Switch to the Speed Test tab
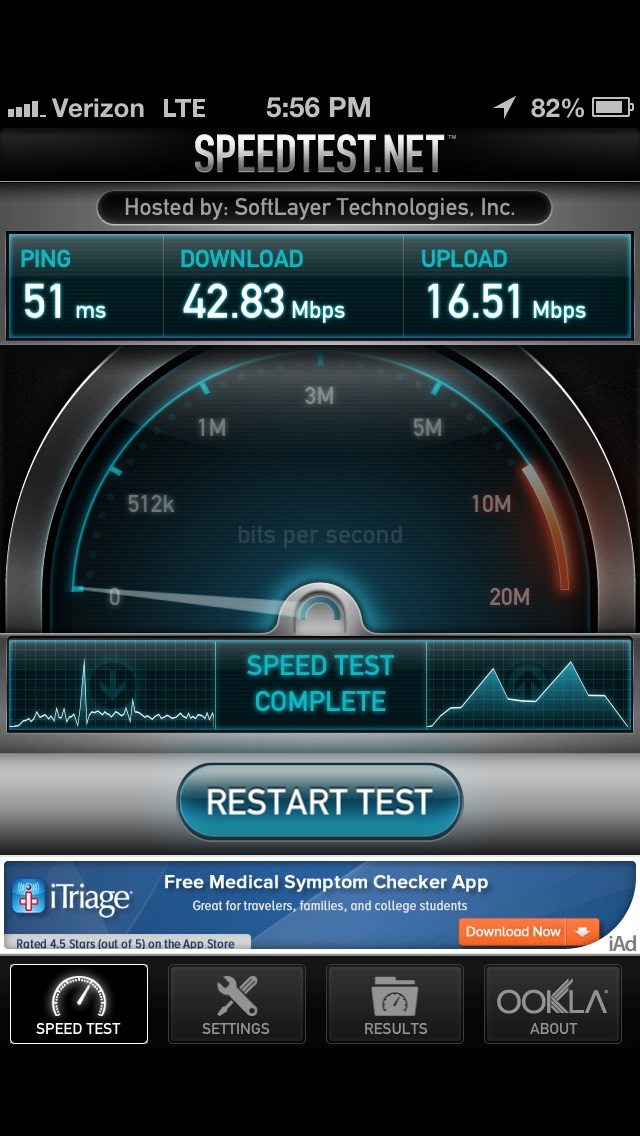The image size is (640, 1136). tap(78, 1003)
